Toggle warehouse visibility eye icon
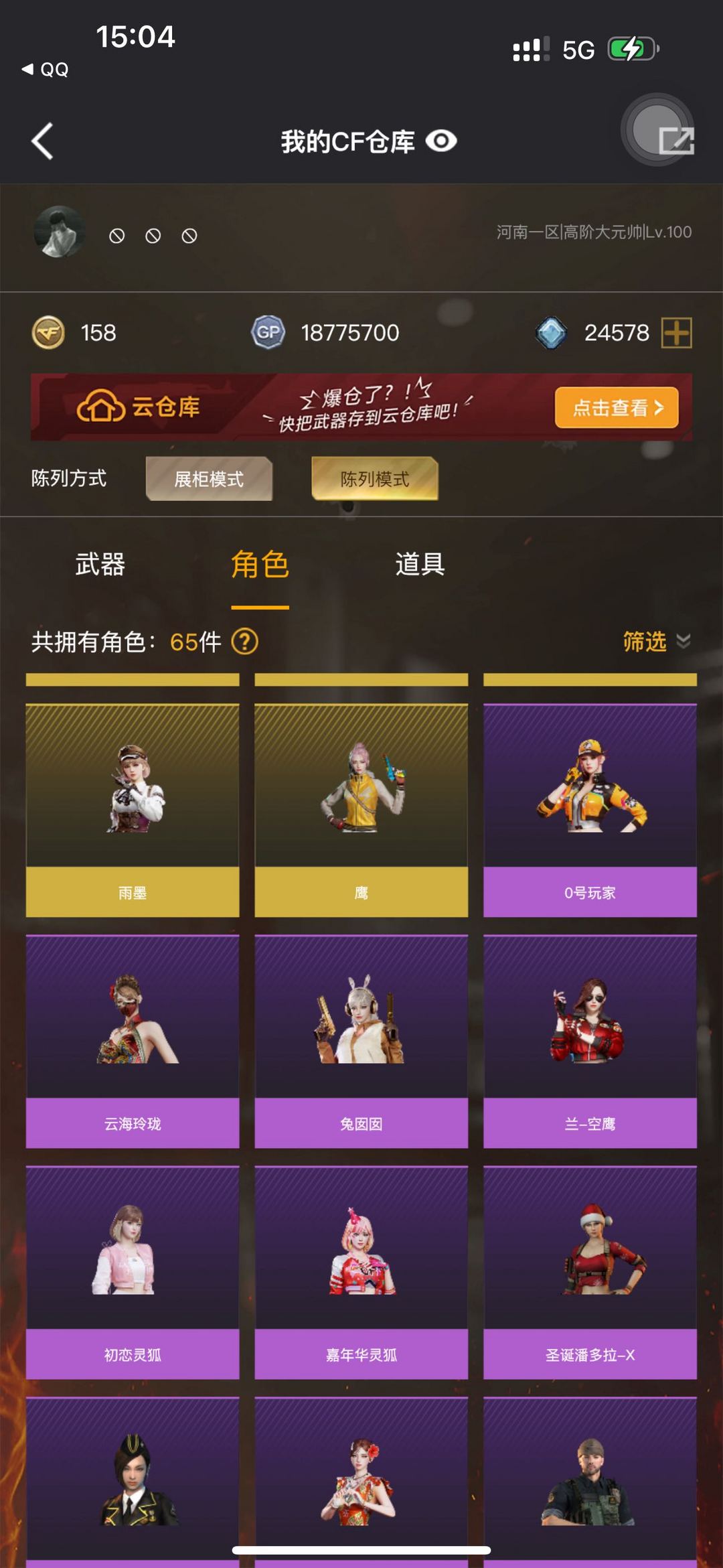This screenshot has width=723, height=1568. pyautogui.click(x=441, y=141)
